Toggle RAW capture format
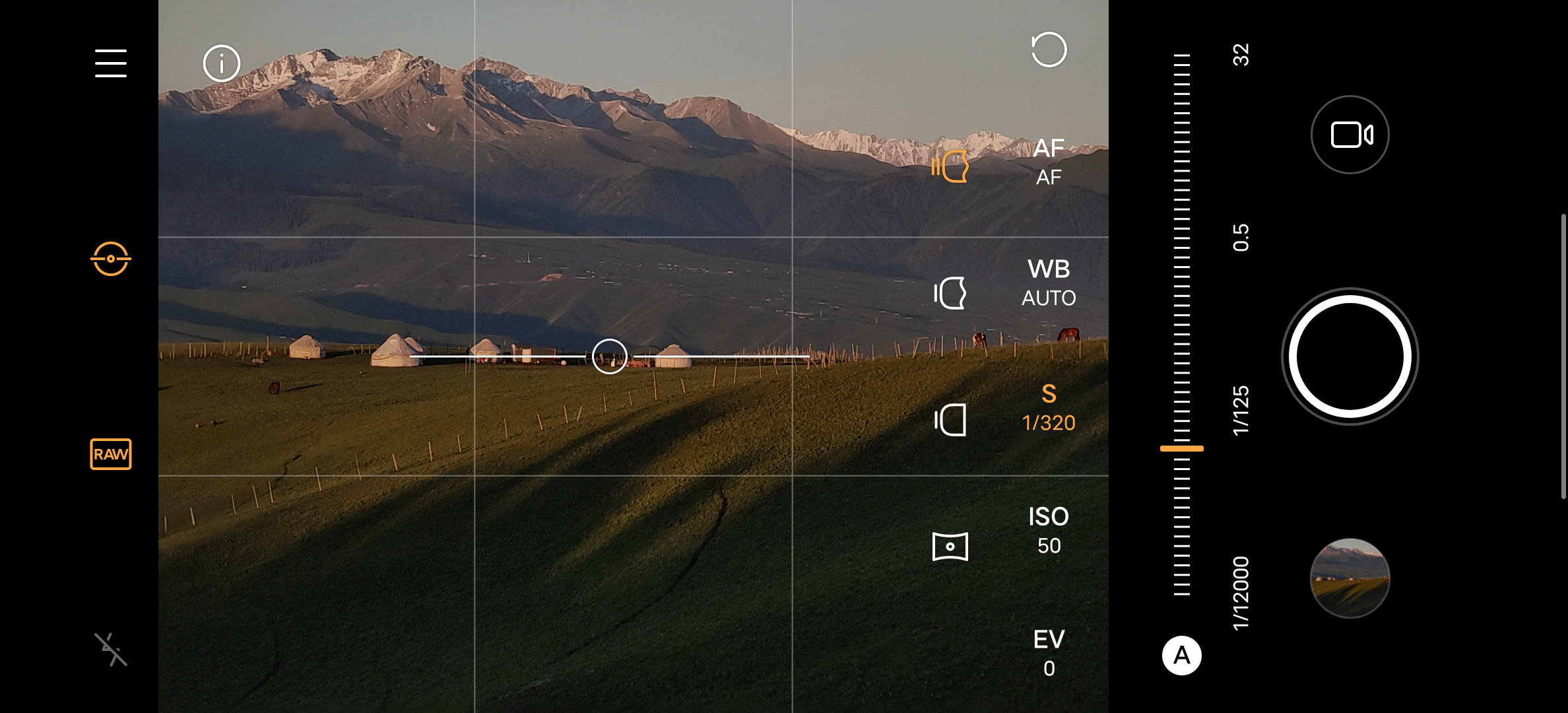Viewport: 1568px width, 713px height. [110, 454]
